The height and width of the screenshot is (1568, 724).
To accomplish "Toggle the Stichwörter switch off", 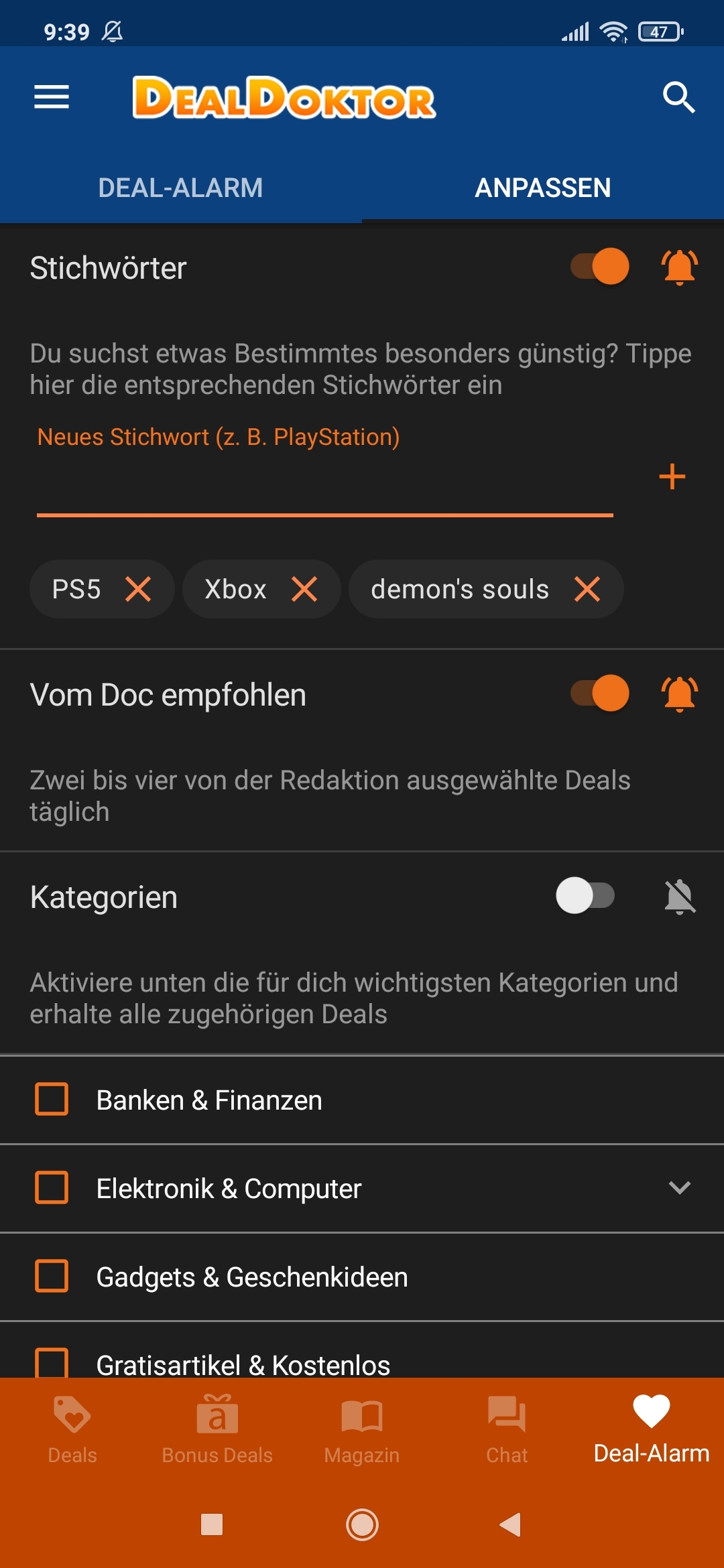I will tap(600, 266).
